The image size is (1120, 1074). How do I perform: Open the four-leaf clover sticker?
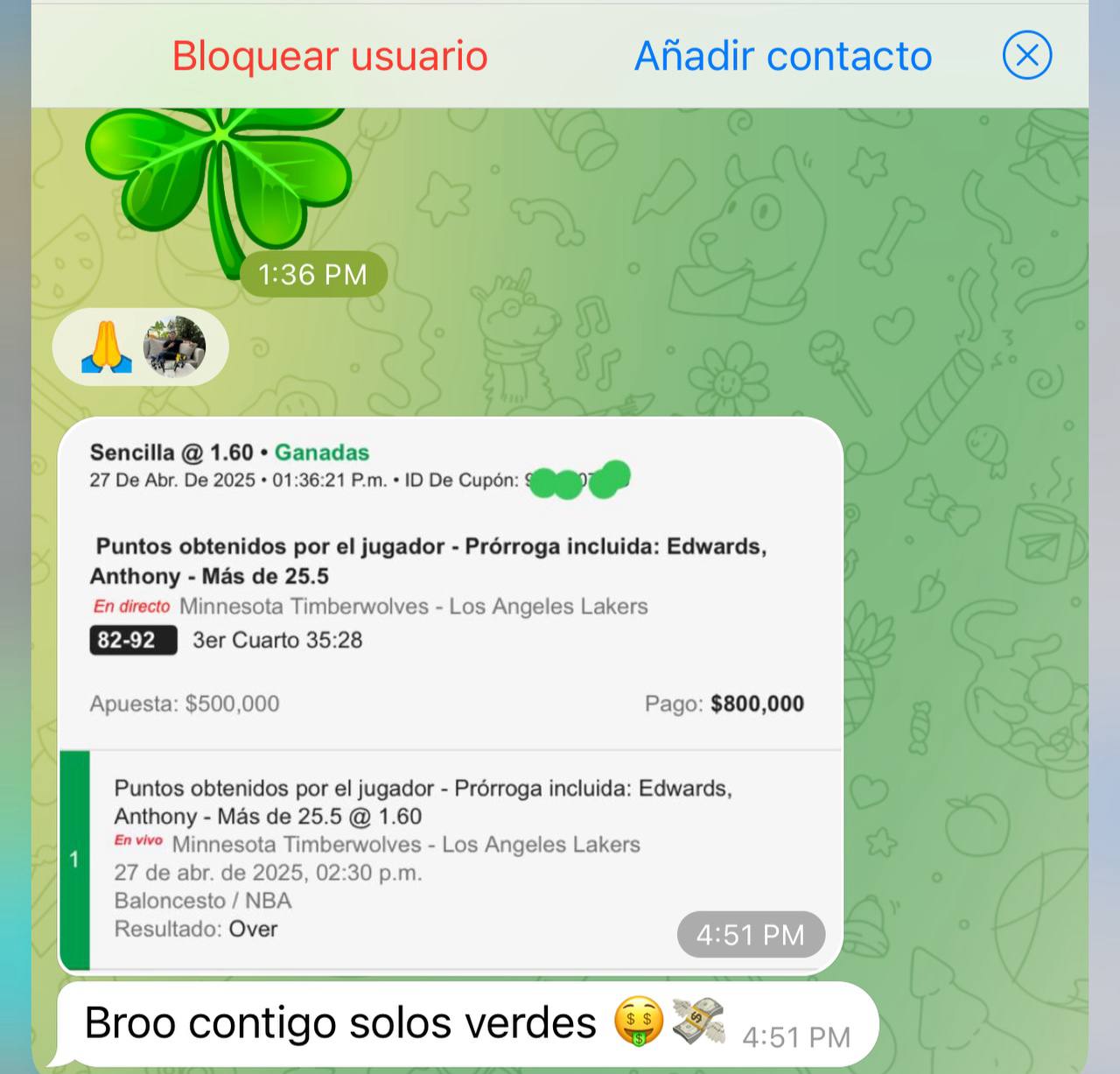[219, 175]
